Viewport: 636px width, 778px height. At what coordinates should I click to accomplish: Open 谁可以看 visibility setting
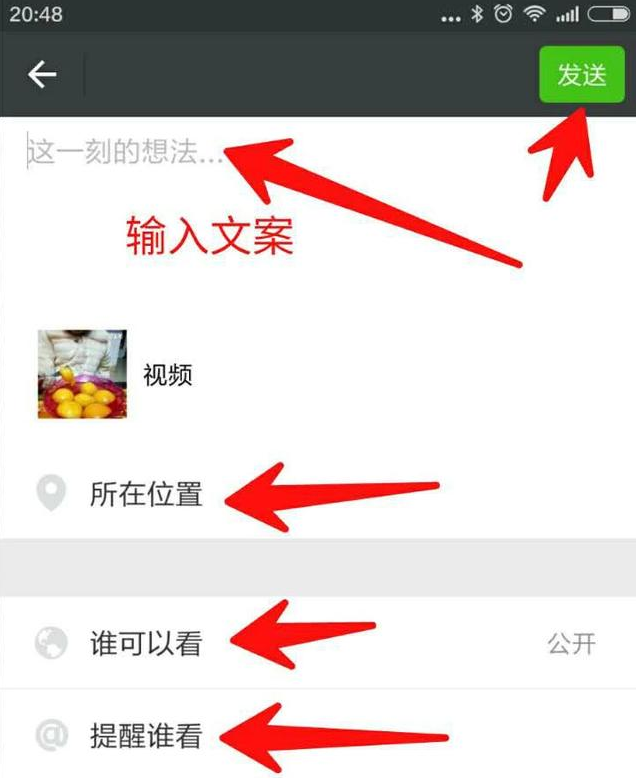[x=146, y=643]
